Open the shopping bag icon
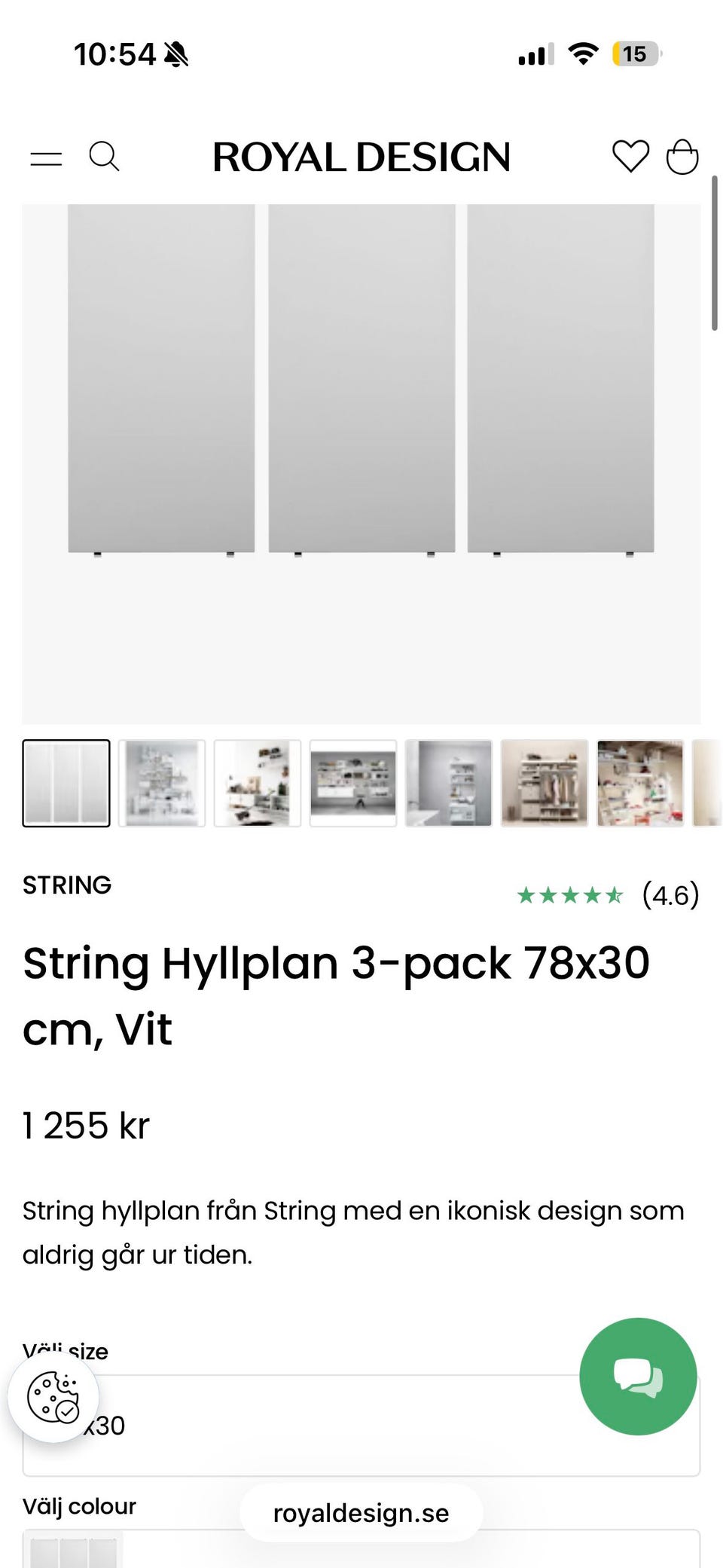Viewport: 723px width, 1568px height. (x=682, y=157)
